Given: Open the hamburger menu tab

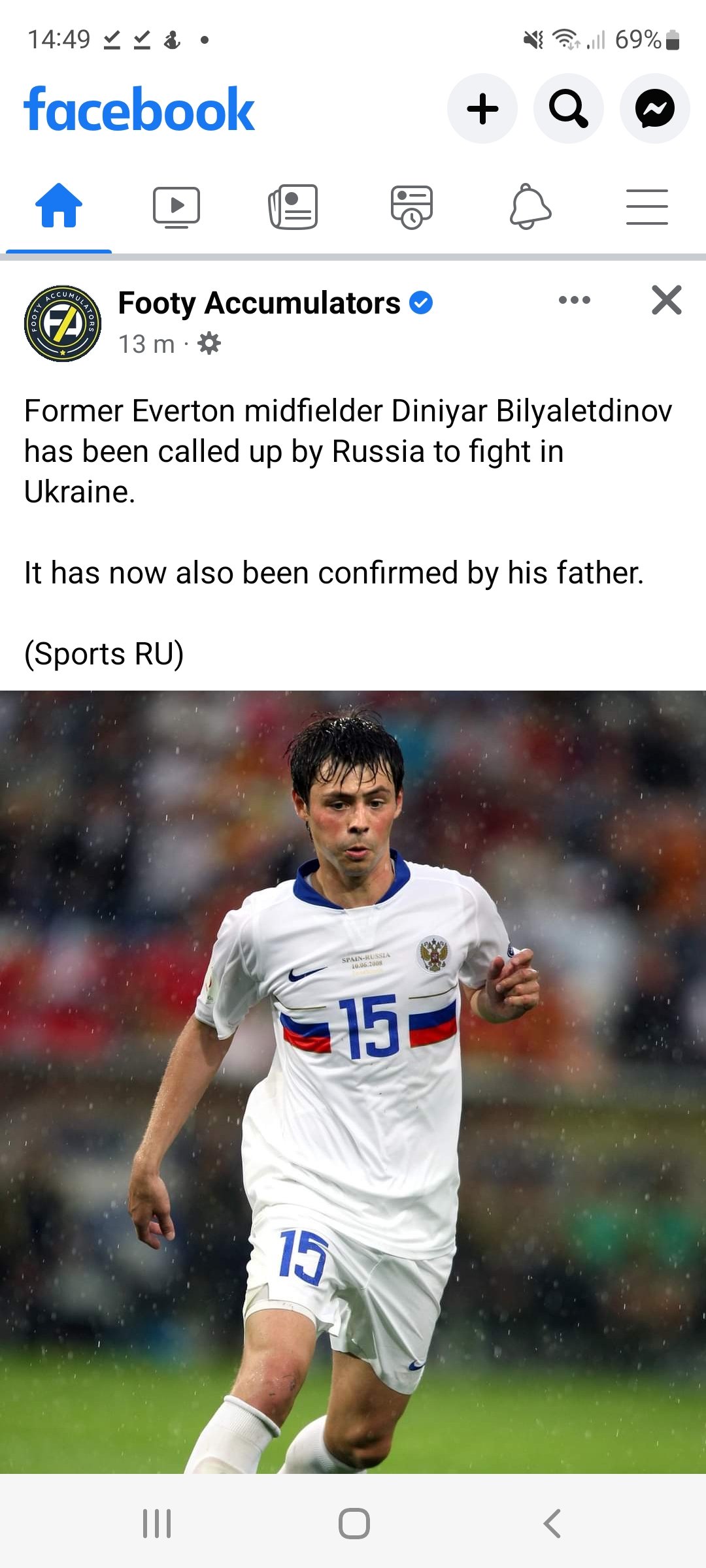Looking at the screenshot, I should [647, 207].
